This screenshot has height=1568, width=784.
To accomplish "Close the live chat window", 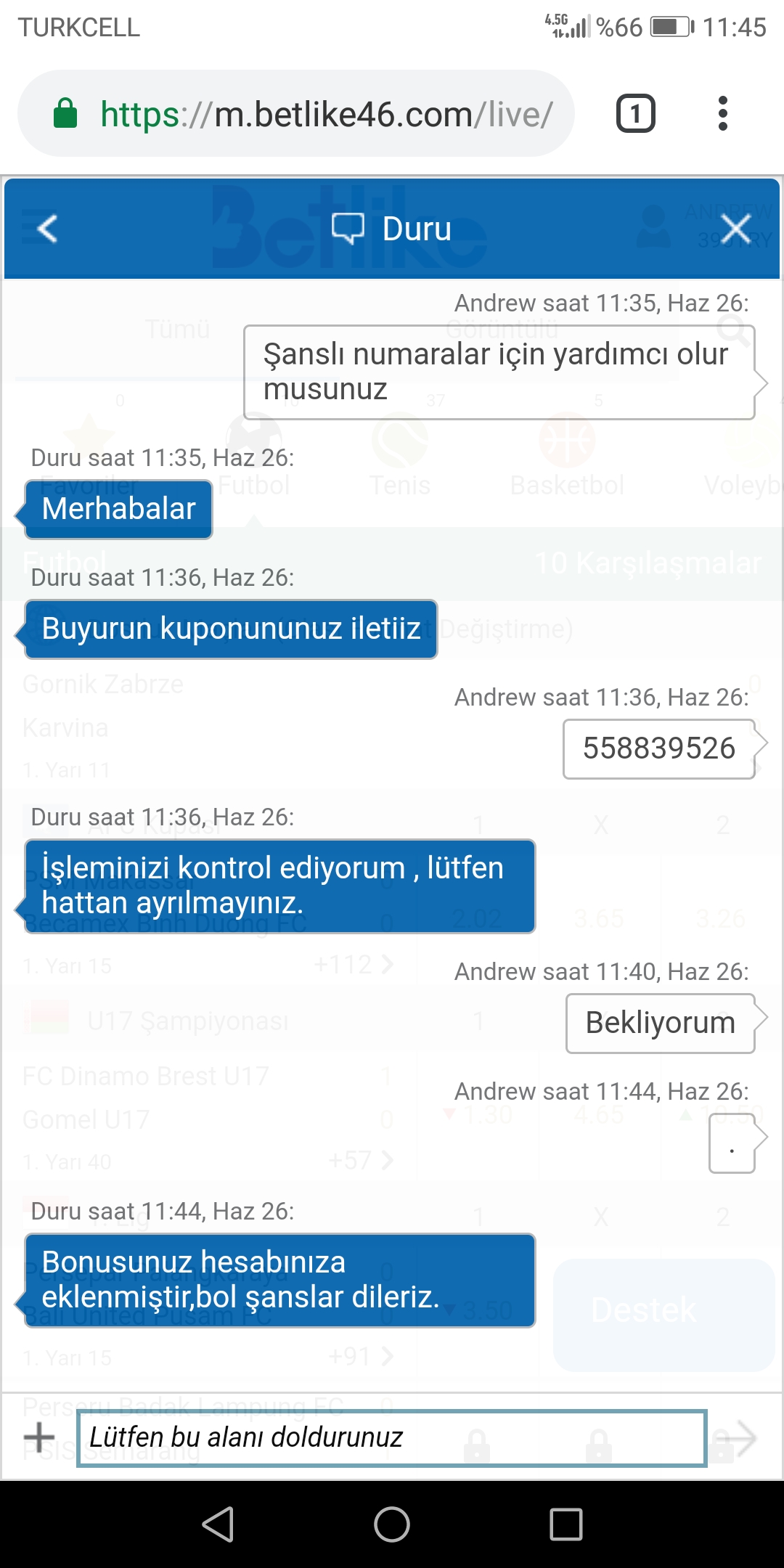I will click(x=736, y=229).
